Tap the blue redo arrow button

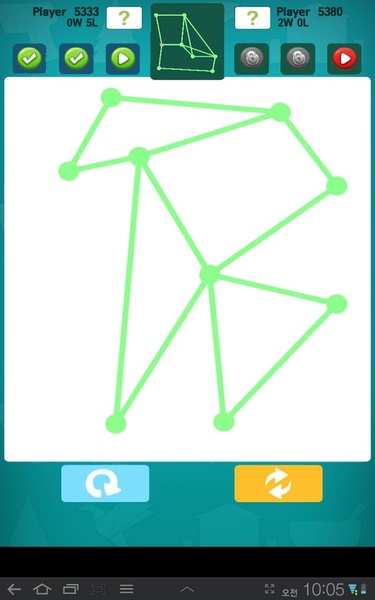(x=105, y=483)
